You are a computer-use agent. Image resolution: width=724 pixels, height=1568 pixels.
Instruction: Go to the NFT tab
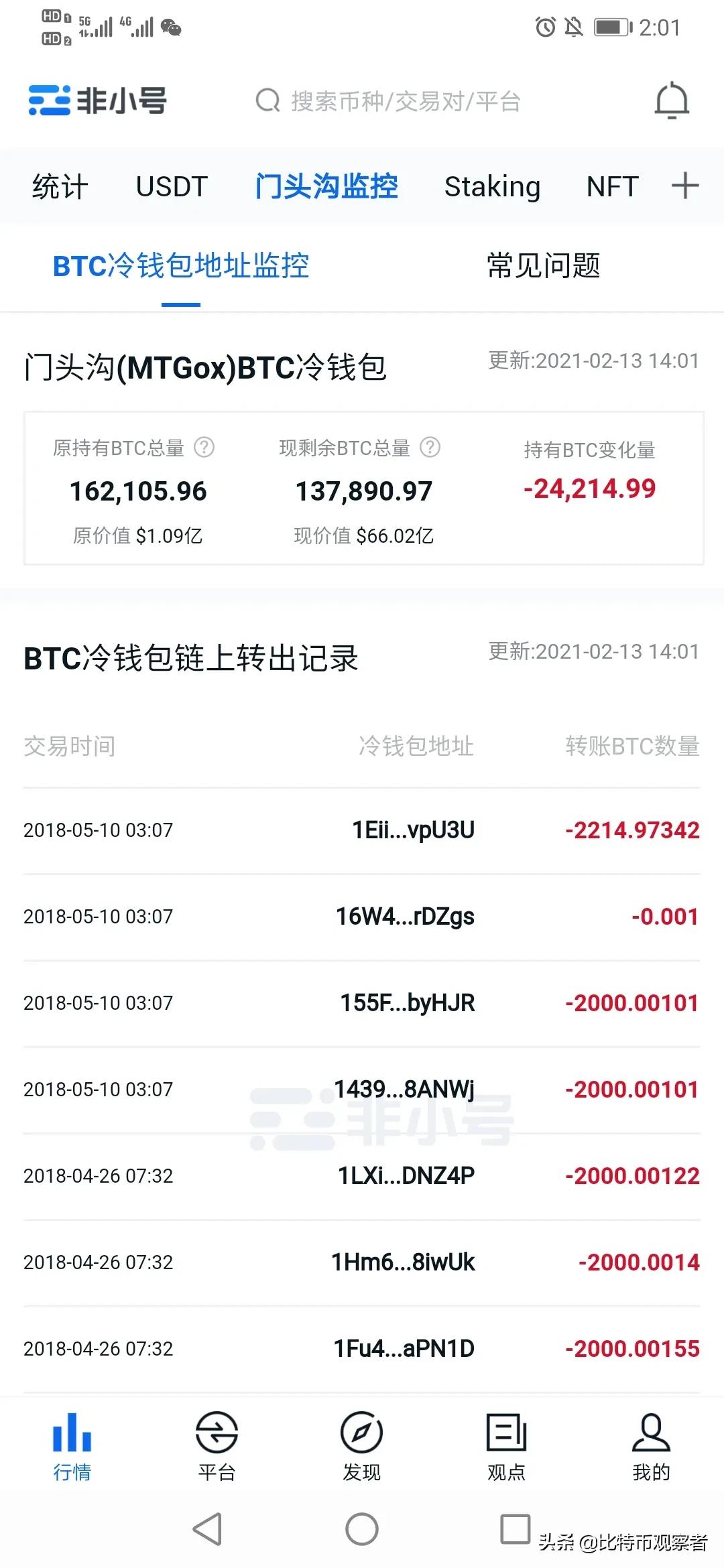[x=612, y=186]
